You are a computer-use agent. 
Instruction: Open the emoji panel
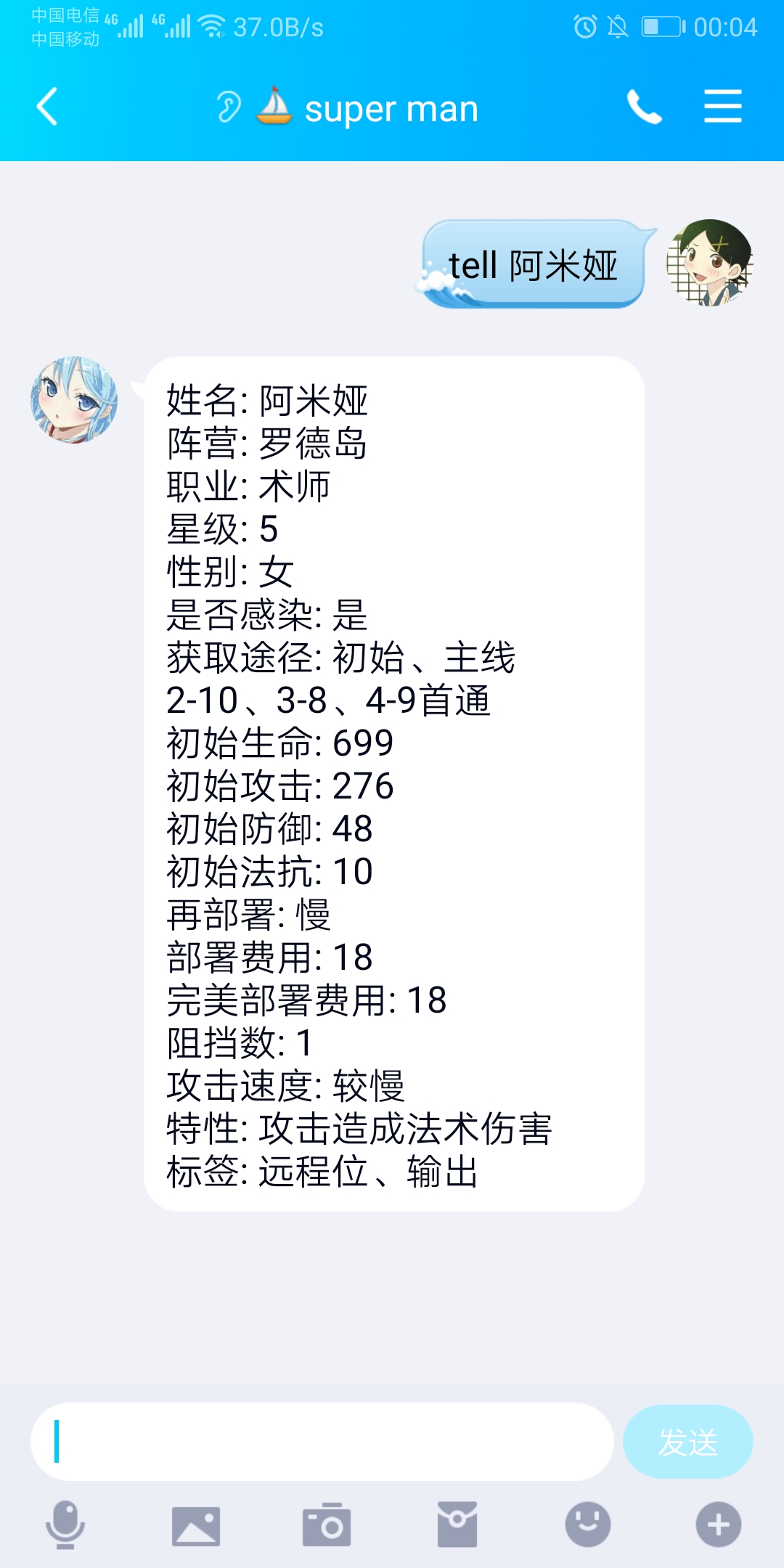tap(588, 1524)
